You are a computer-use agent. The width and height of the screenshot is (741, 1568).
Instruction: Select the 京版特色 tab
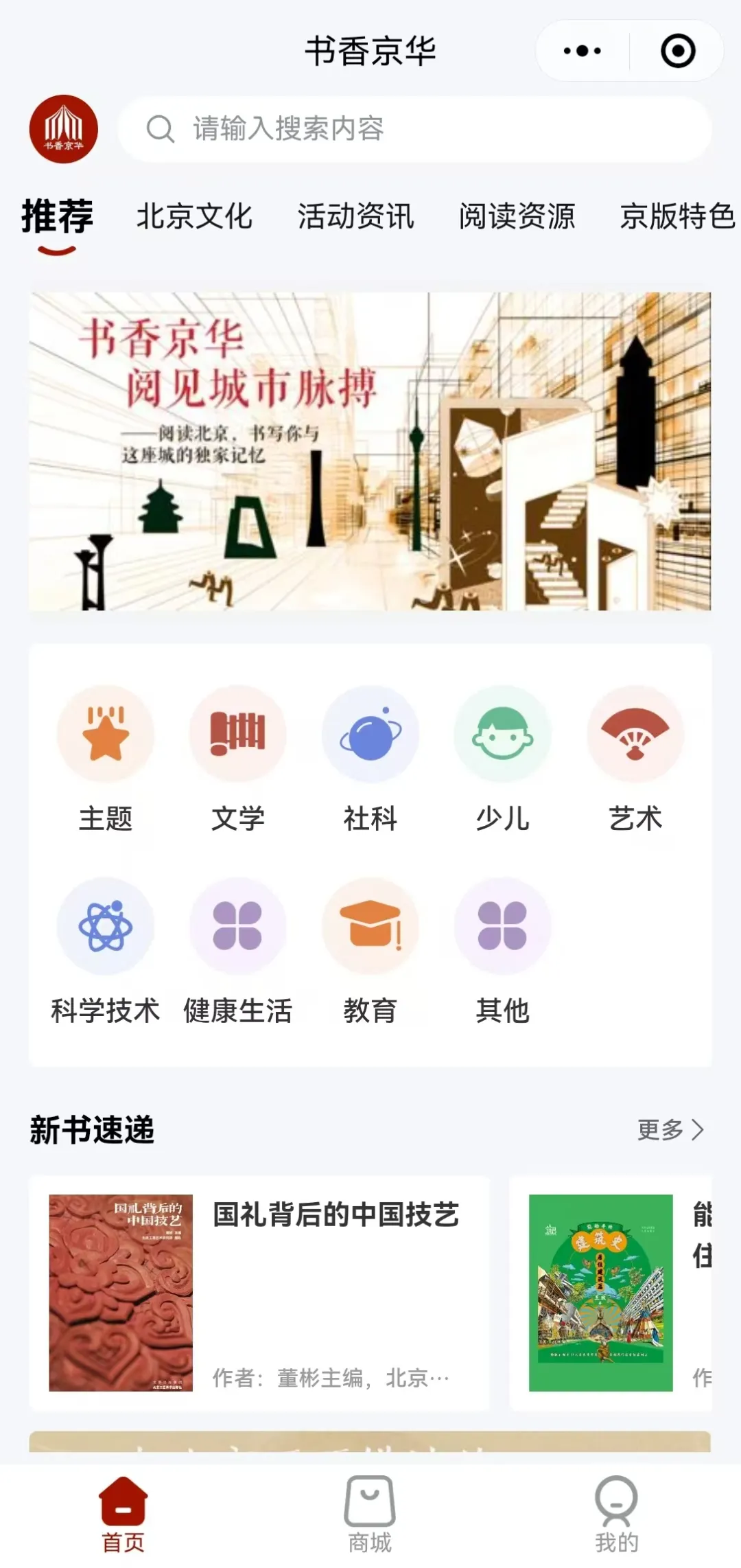click(677, 217)
